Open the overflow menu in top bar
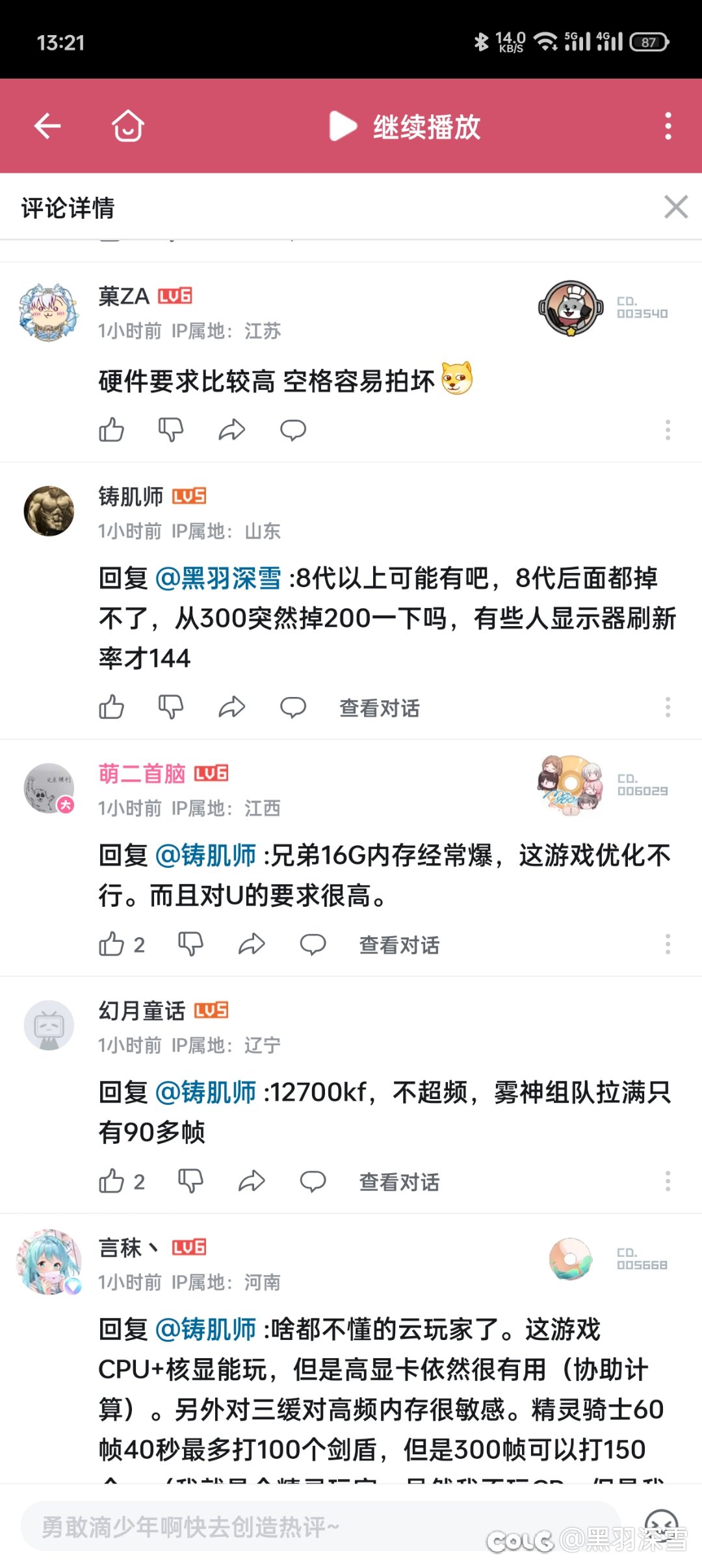This screenshot has height=1568, width=702. 668,126
